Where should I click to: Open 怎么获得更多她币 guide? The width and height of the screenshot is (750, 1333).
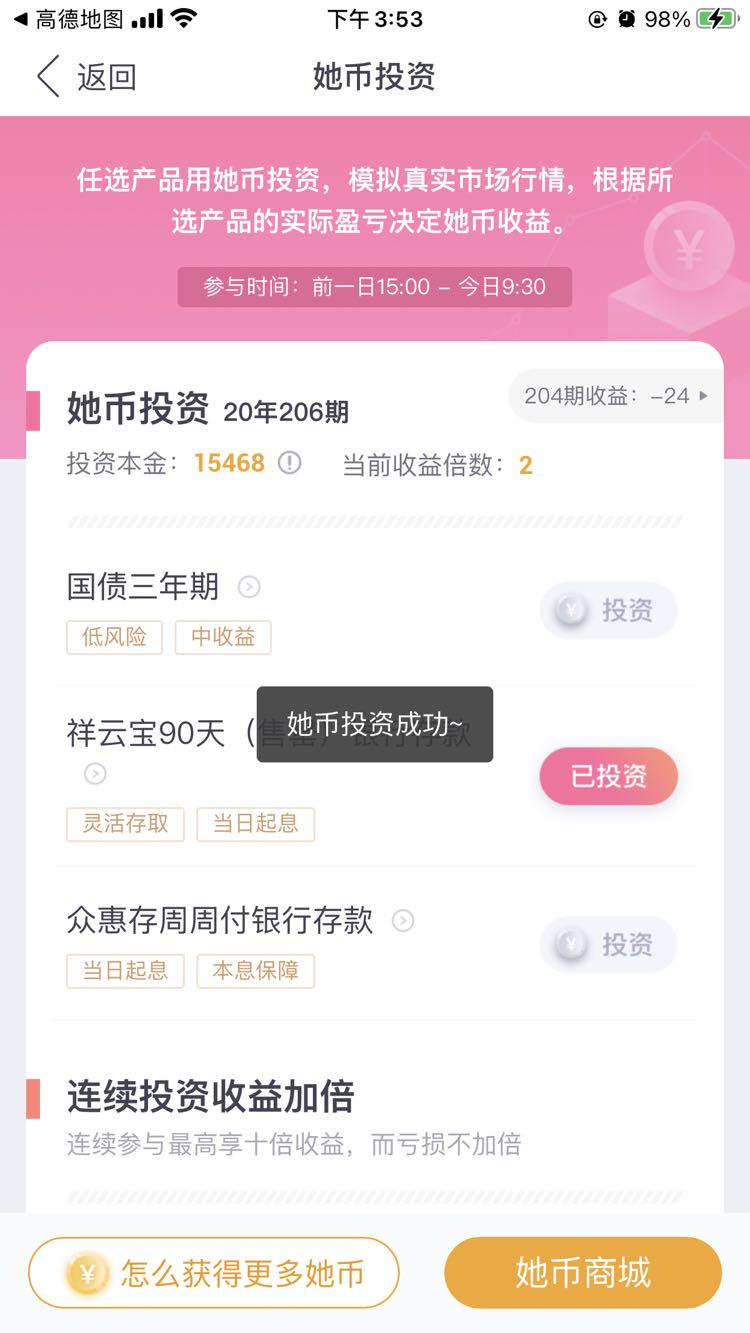(x=214, y=1273)
